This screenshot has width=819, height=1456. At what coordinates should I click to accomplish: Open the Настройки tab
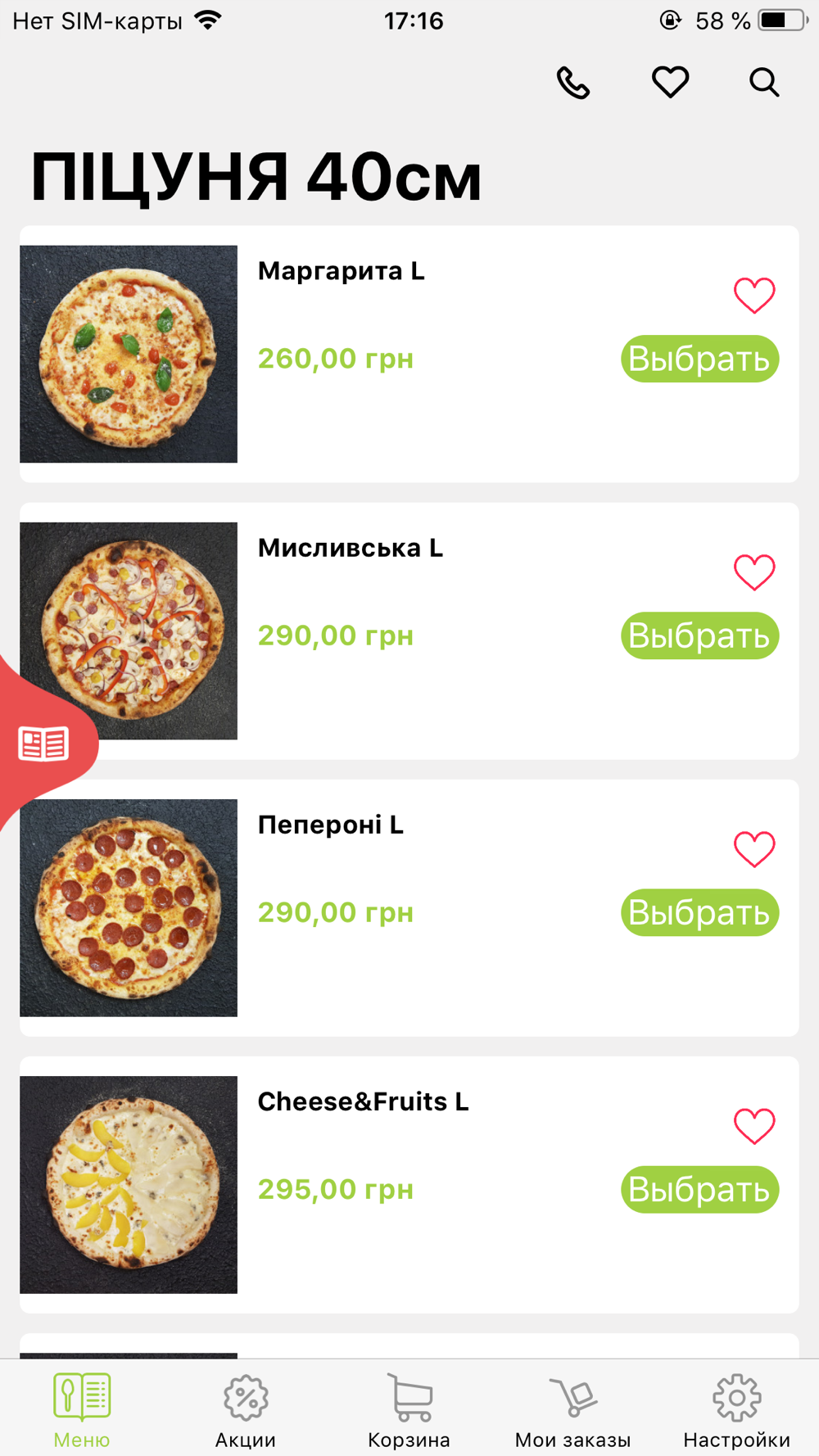(x=737, y=1410)
